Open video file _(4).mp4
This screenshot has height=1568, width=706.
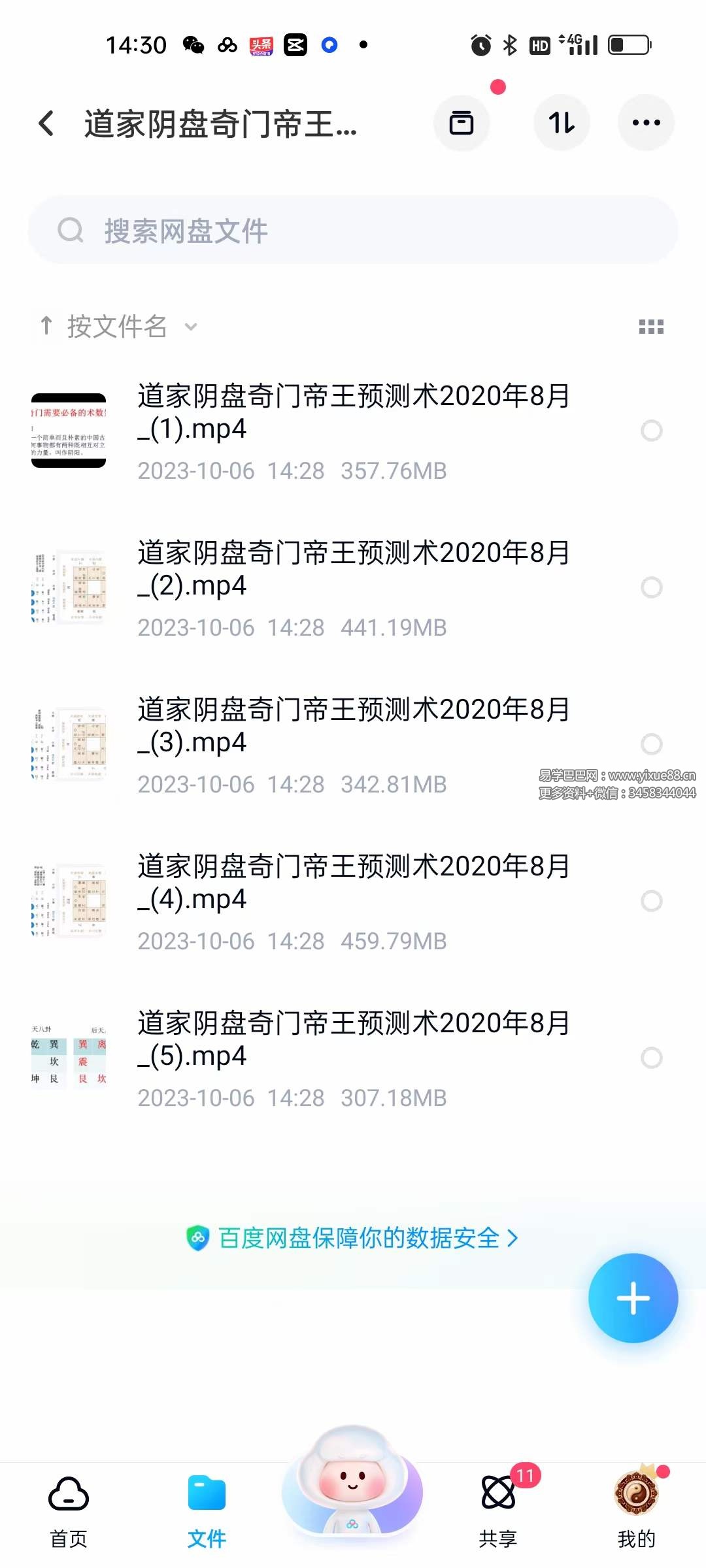coord(353,883)
